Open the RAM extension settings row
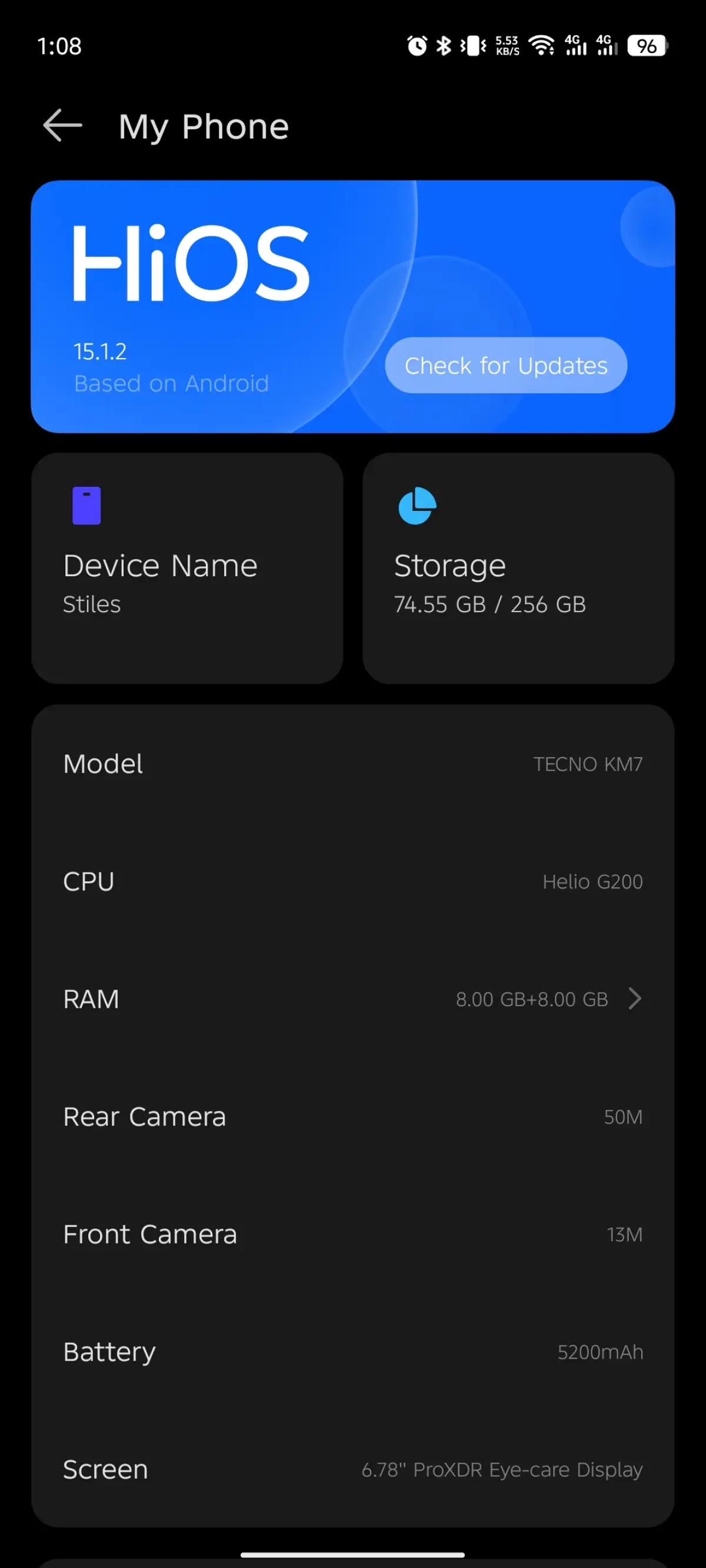 tap(354, 998)
